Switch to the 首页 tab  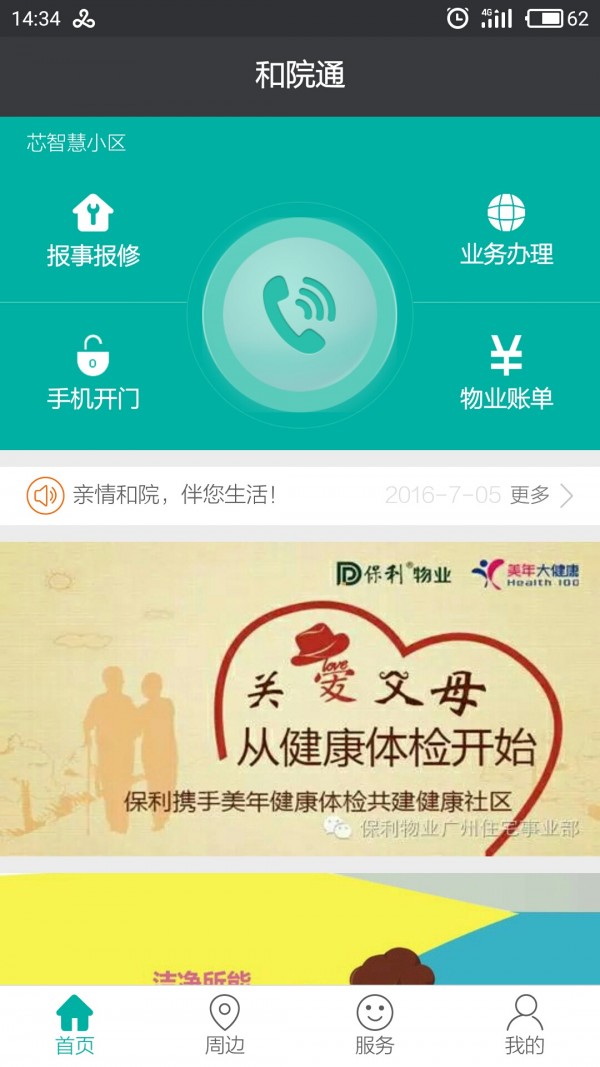coord(75,1025)
